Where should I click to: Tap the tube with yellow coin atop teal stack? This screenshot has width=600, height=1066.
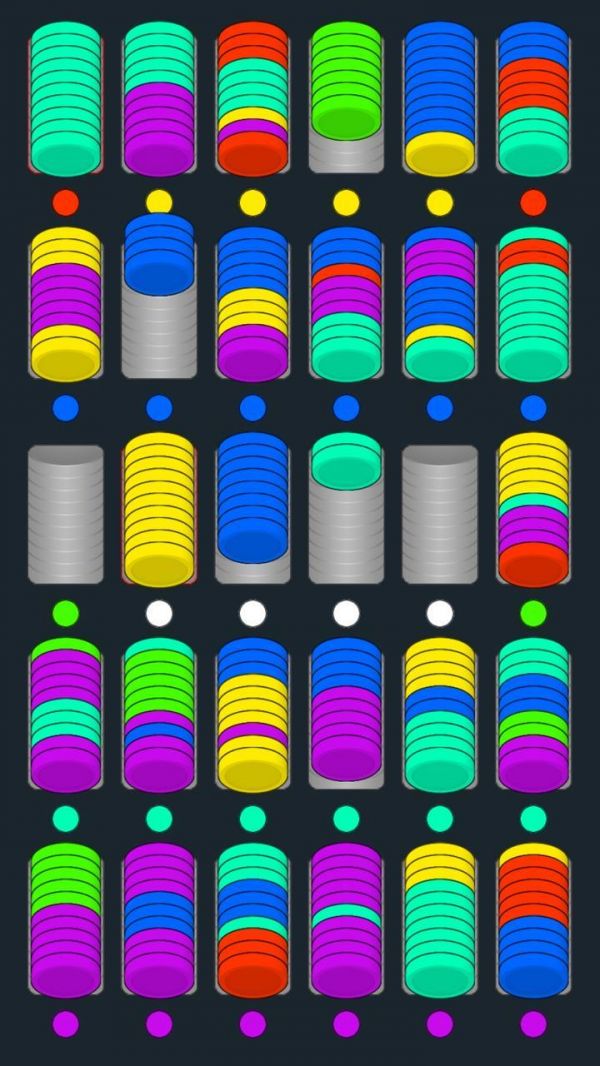439,920
